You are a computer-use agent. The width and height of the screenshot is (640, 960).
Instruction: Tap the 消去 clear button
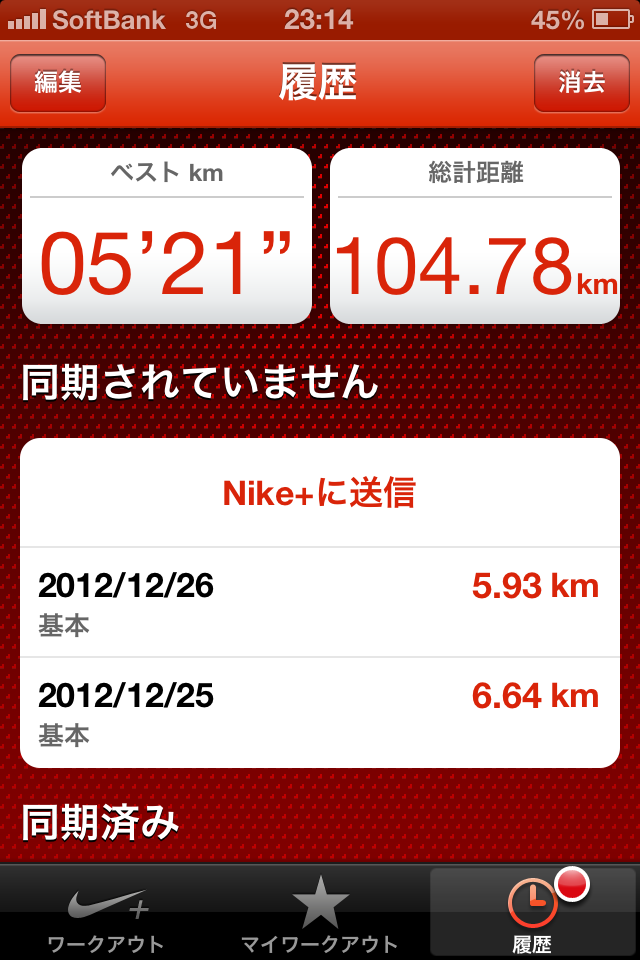coord(581,83)
